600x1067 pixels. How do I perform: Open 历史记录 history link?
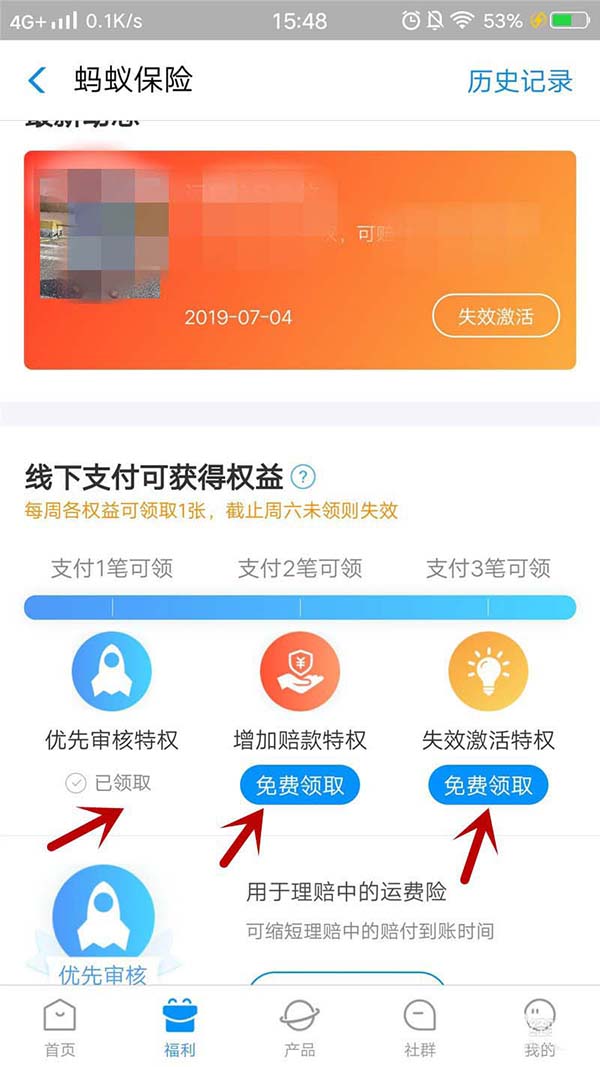tap(520, 81)
